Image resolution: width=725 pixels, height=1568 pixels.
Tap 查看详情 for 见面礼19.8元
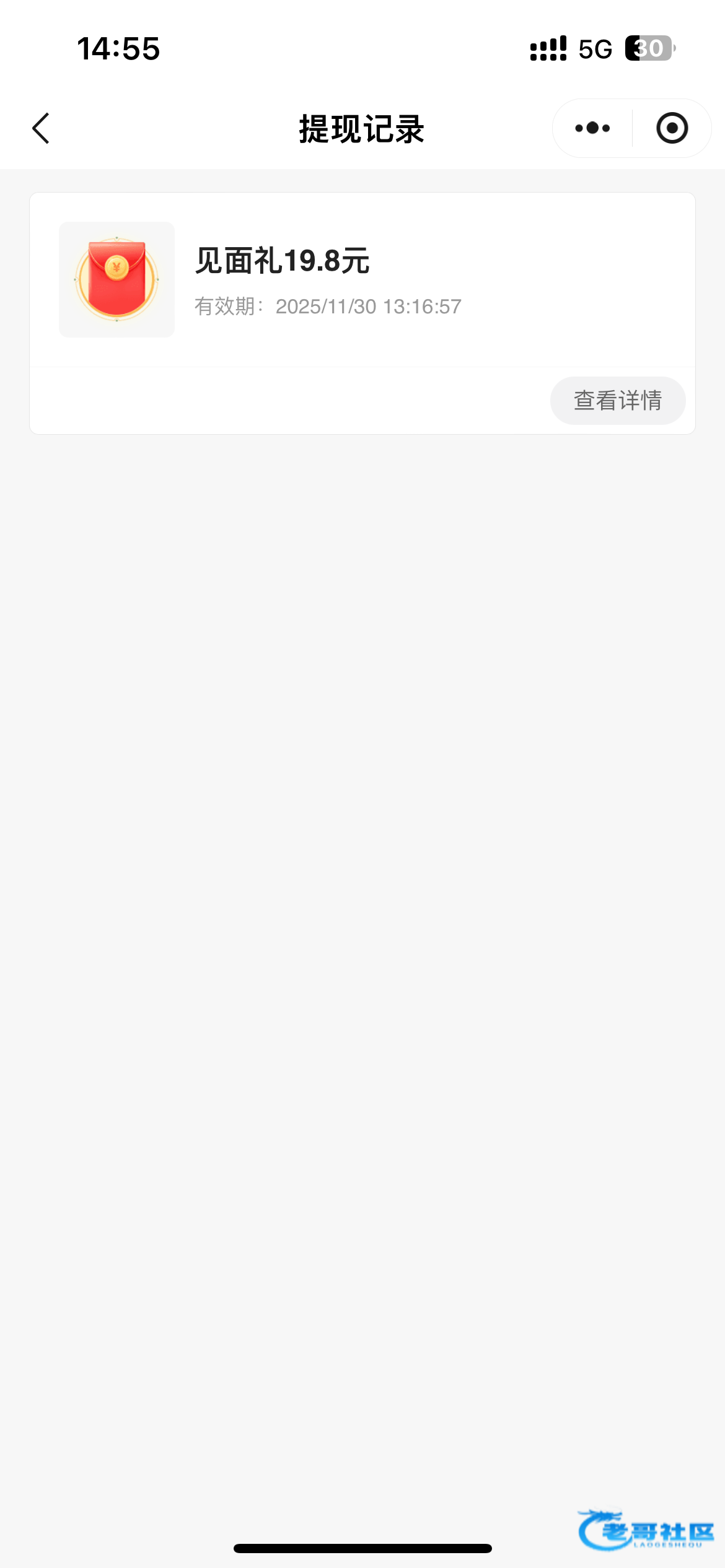tap(617, 401)
